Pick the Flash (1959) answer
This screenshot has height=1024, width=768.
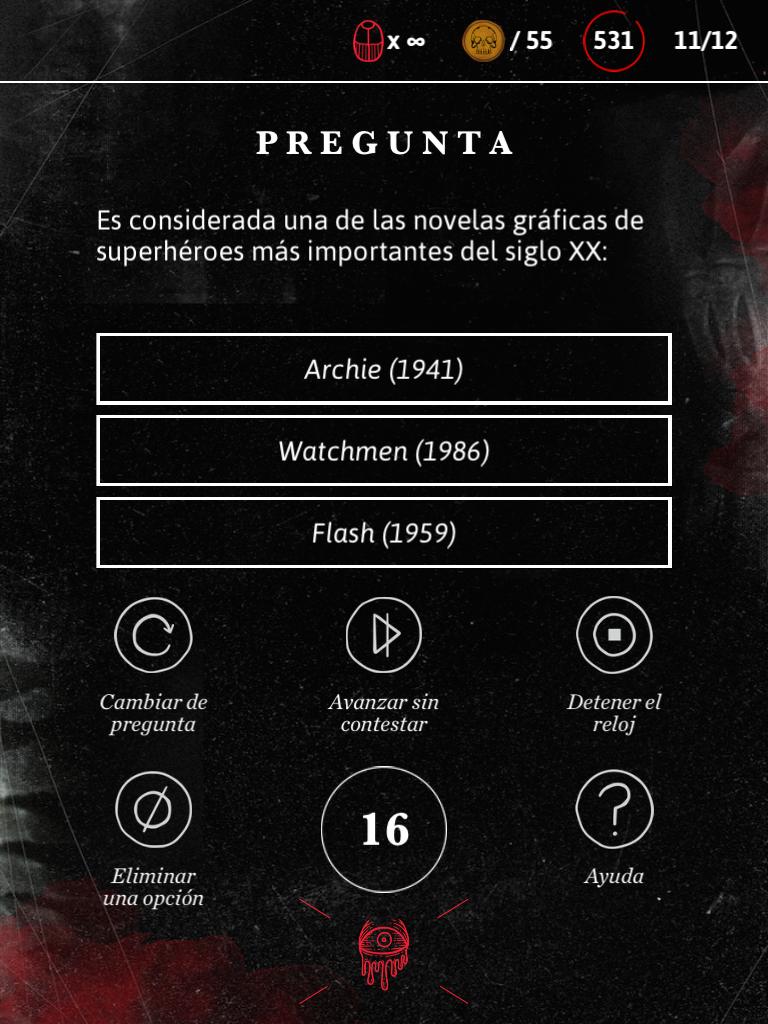pyautogui.click(x=383, y=532)
